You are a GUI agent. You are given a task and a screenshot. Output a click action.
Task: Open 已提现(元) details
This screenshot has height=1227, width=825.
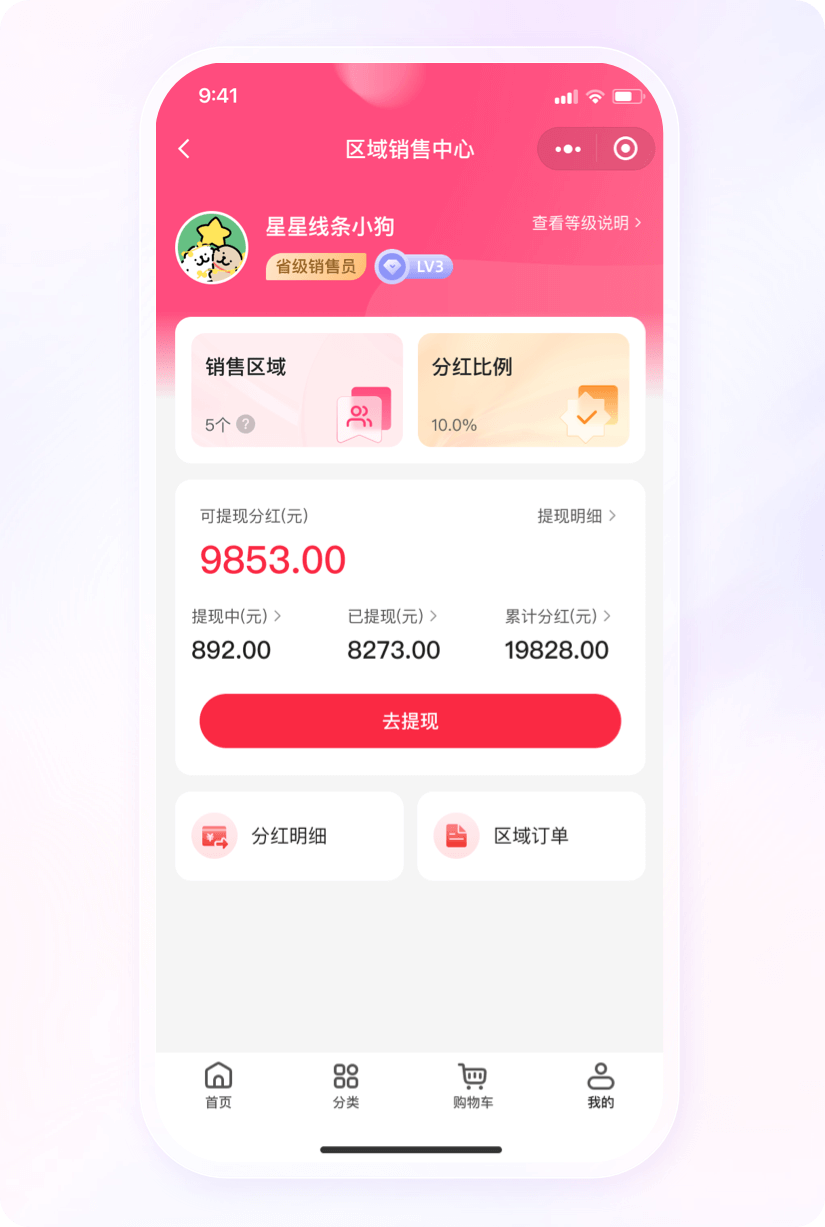click(392, 616)
